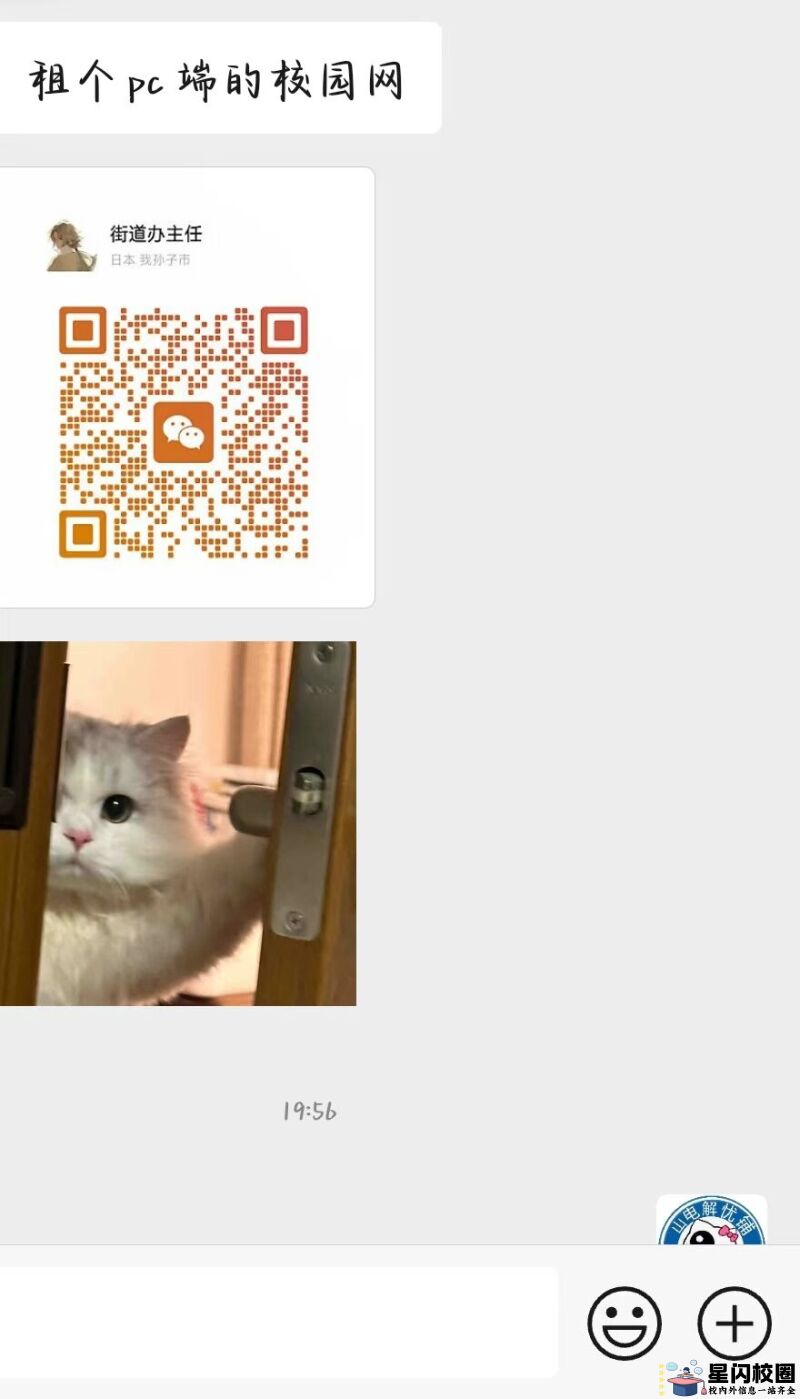Screen dimensions: 800x1399
Task: Open the emoji picker
Action: click(624, 1323)
